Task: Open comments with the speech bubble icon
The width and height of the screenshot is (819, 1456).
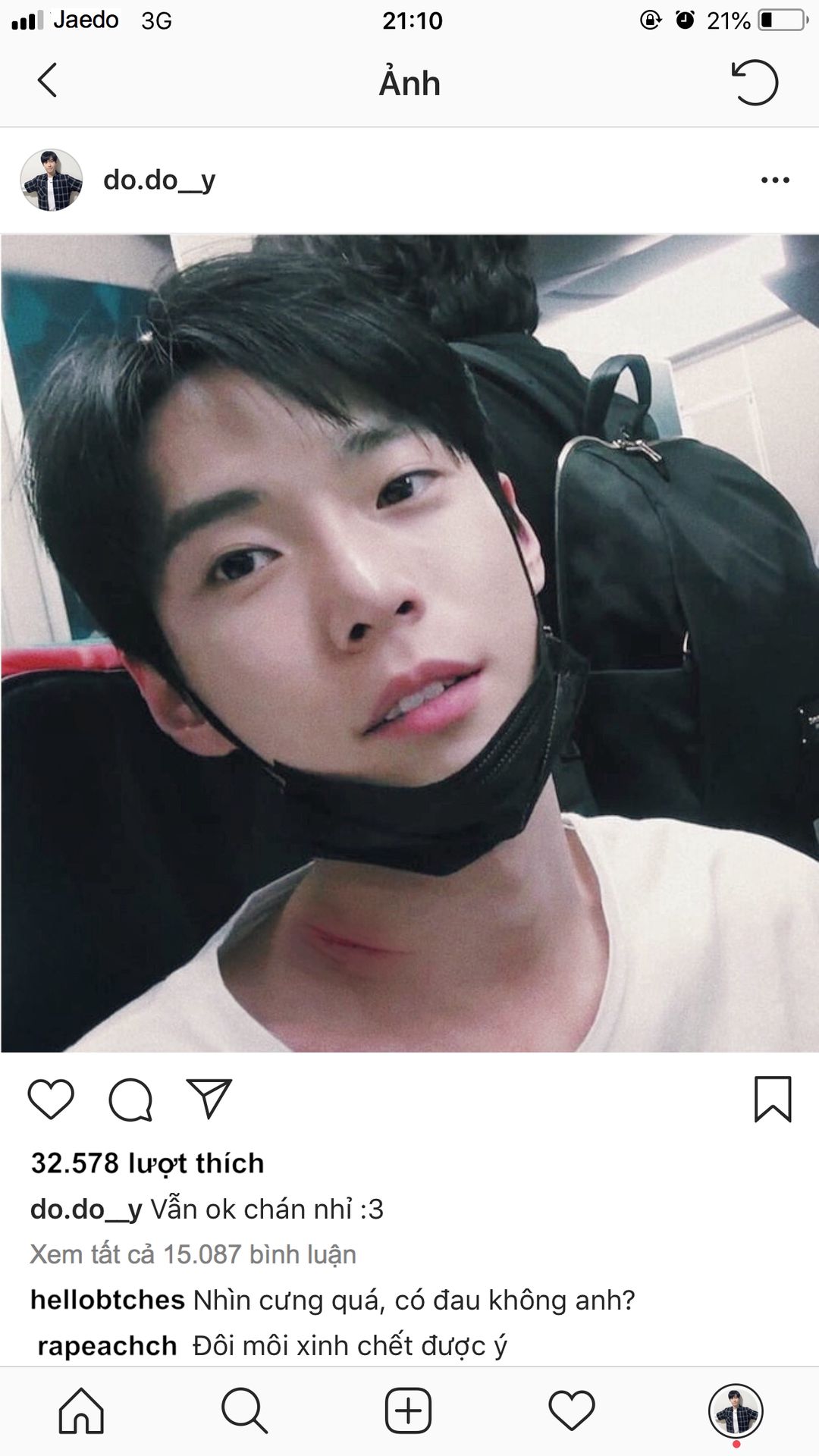Action: click(x=130, y=1099)
